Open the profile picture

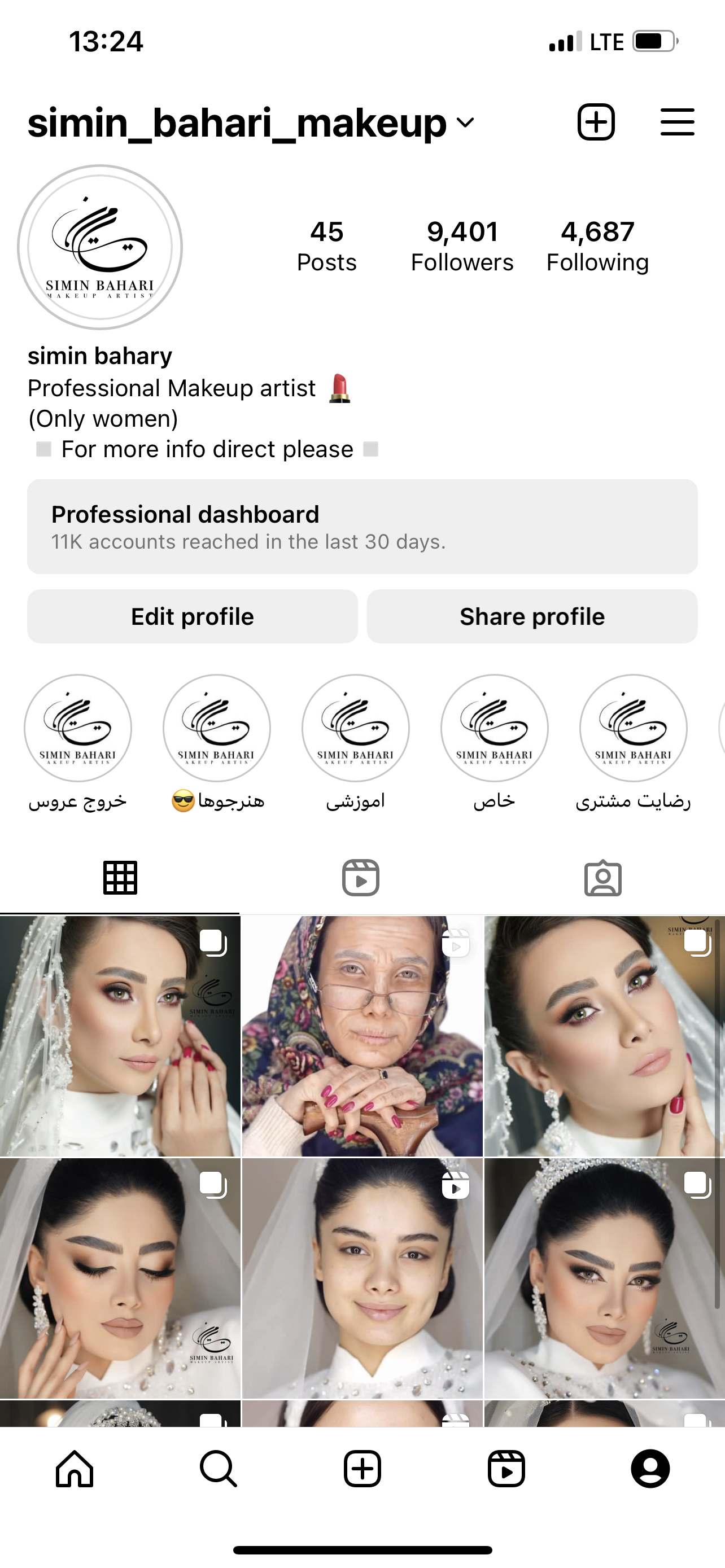pyautogui.click(x=100, y=247)
